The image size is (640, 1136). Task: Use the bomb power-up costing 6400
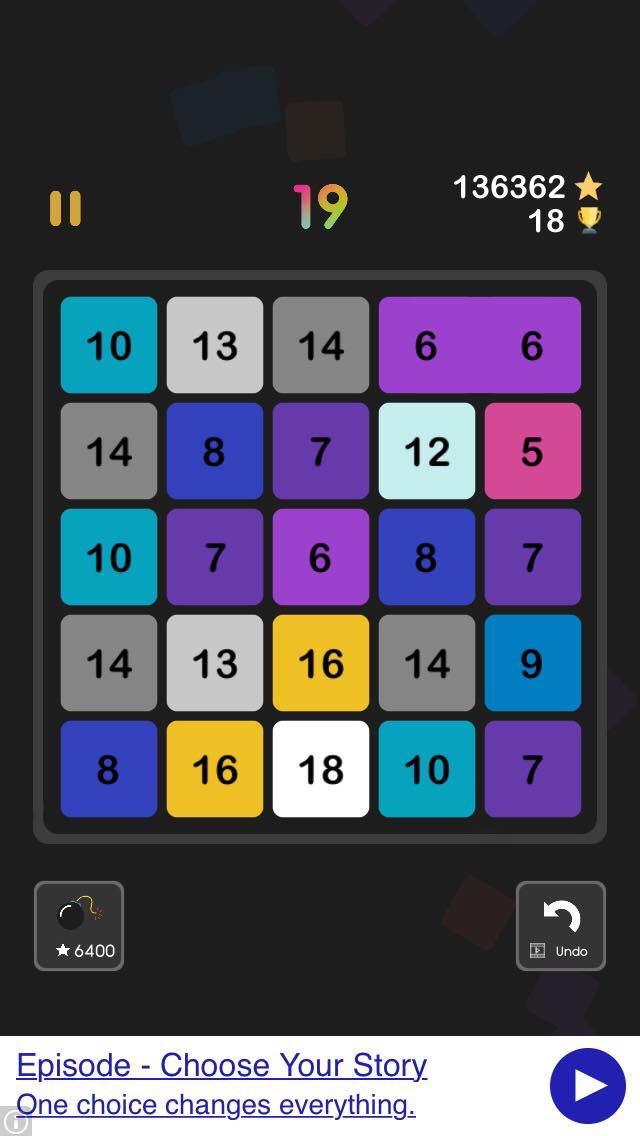point(79,925)
